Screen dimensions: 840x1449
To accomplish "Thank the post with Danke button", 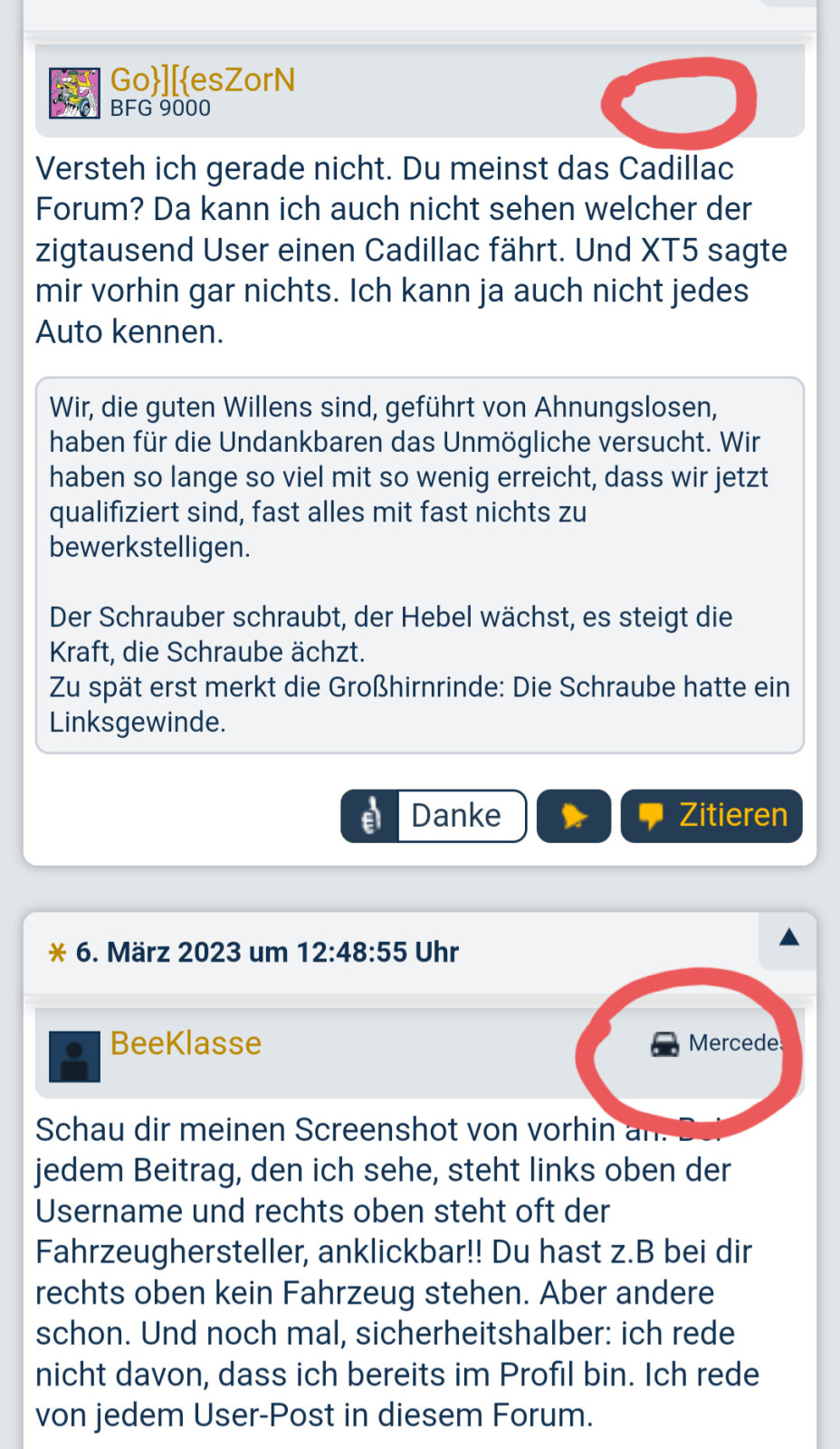I will [x=434, y=816].
